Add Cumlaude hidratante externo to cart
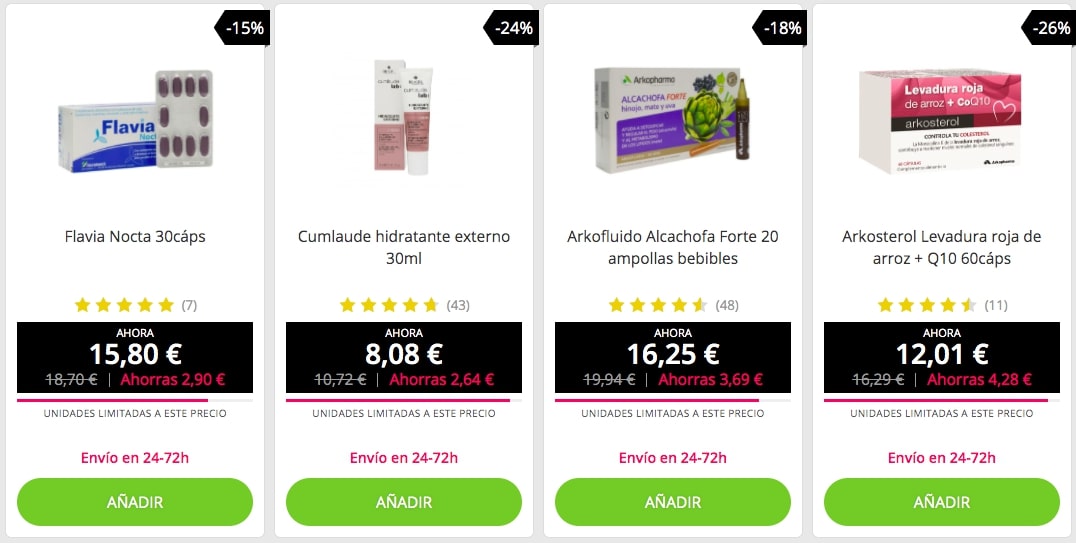The image size is (1076, 543). point(404,502)
